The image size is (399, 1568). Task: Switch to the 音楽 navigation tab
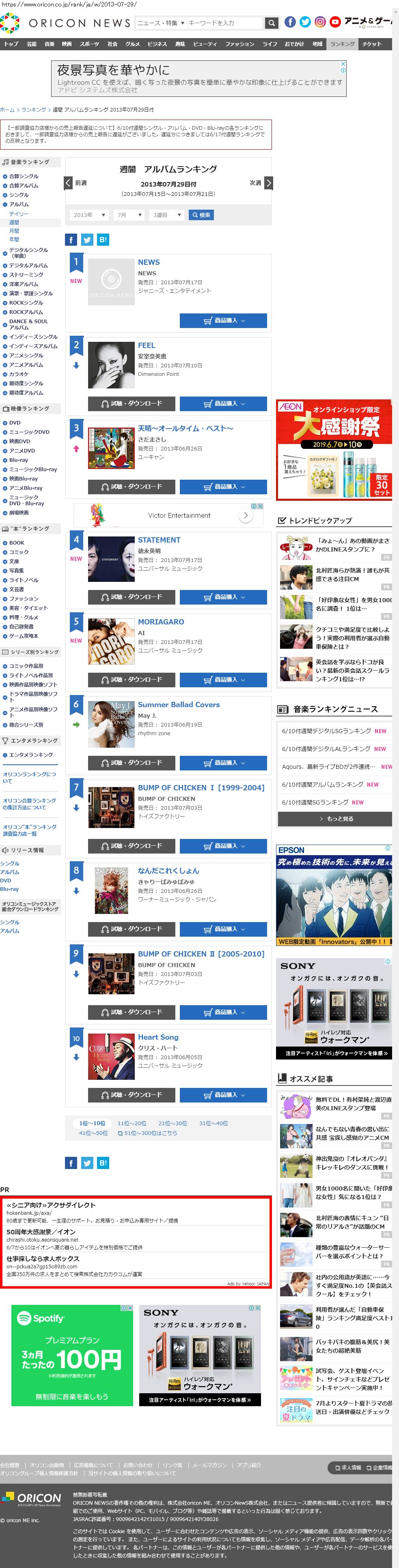click(x=50, y=44)
